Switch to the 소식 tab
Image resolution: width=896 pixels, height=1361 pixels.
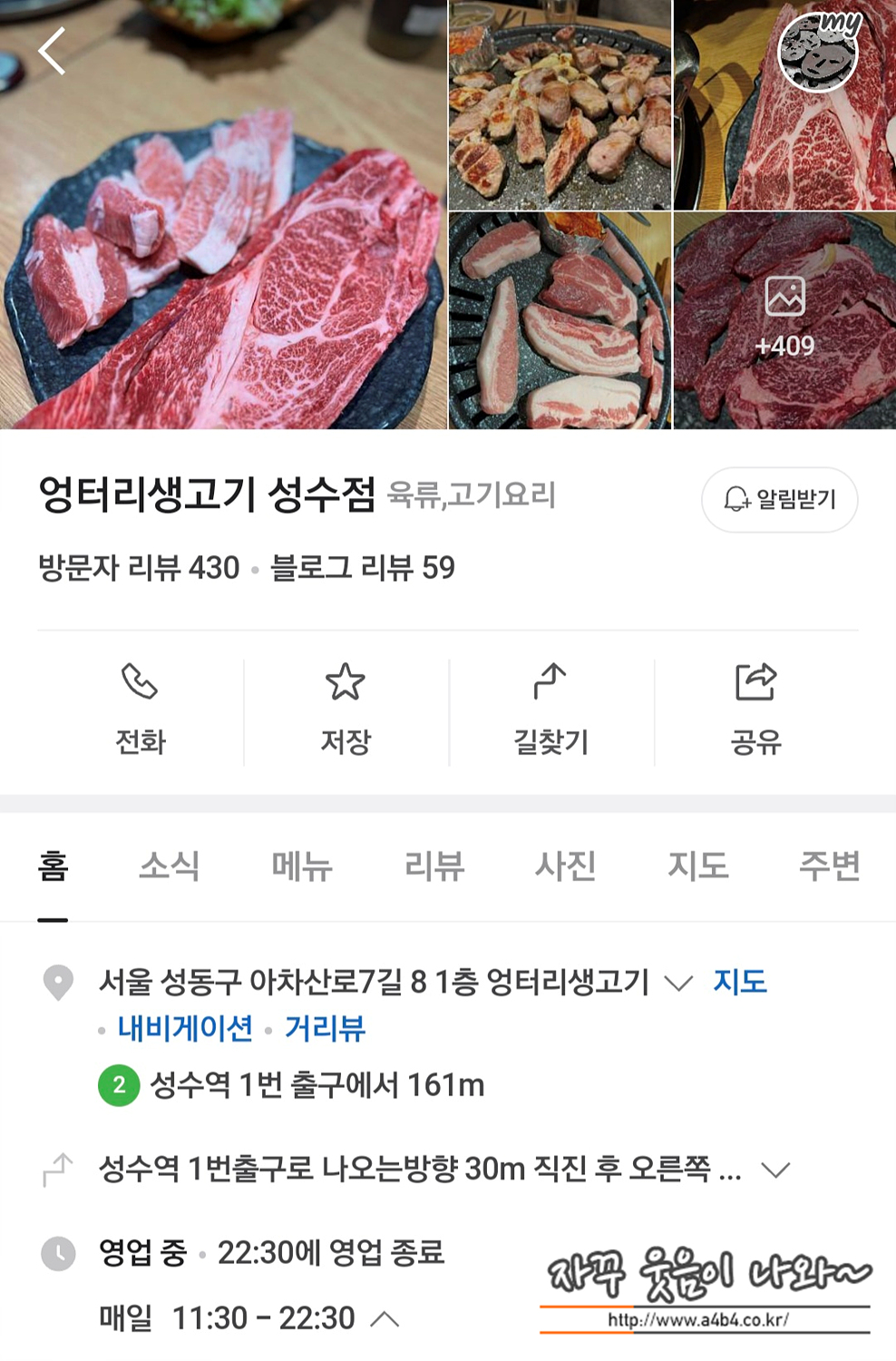(169, 866)
